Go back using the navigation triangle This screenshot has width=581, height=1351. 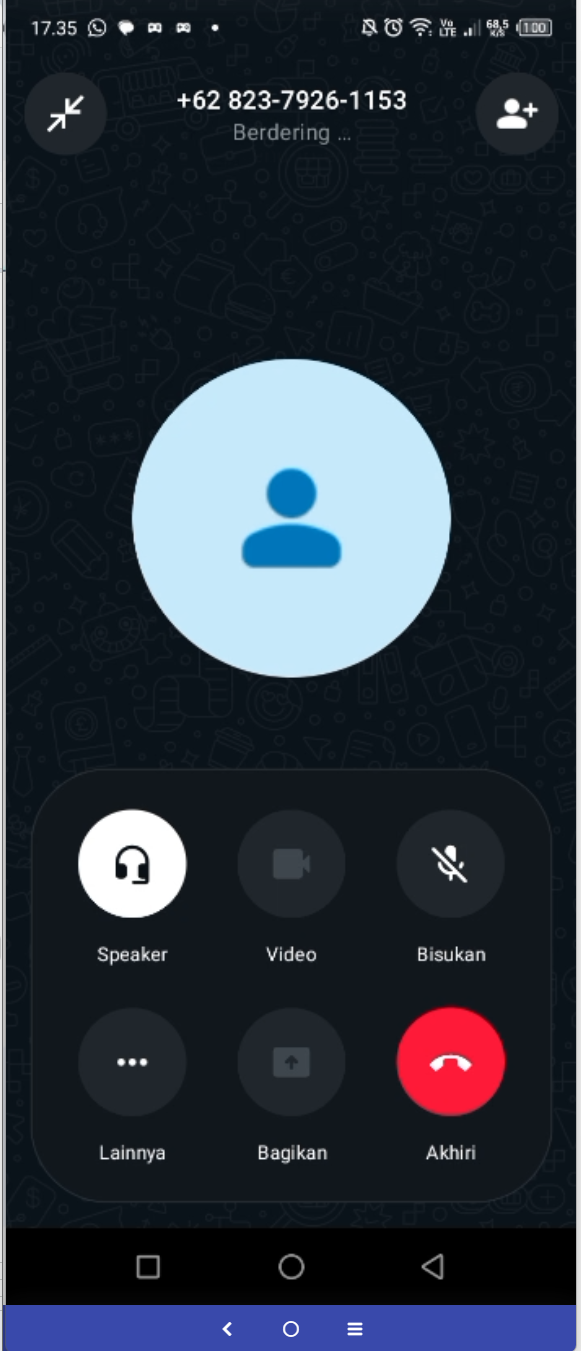432,1267
